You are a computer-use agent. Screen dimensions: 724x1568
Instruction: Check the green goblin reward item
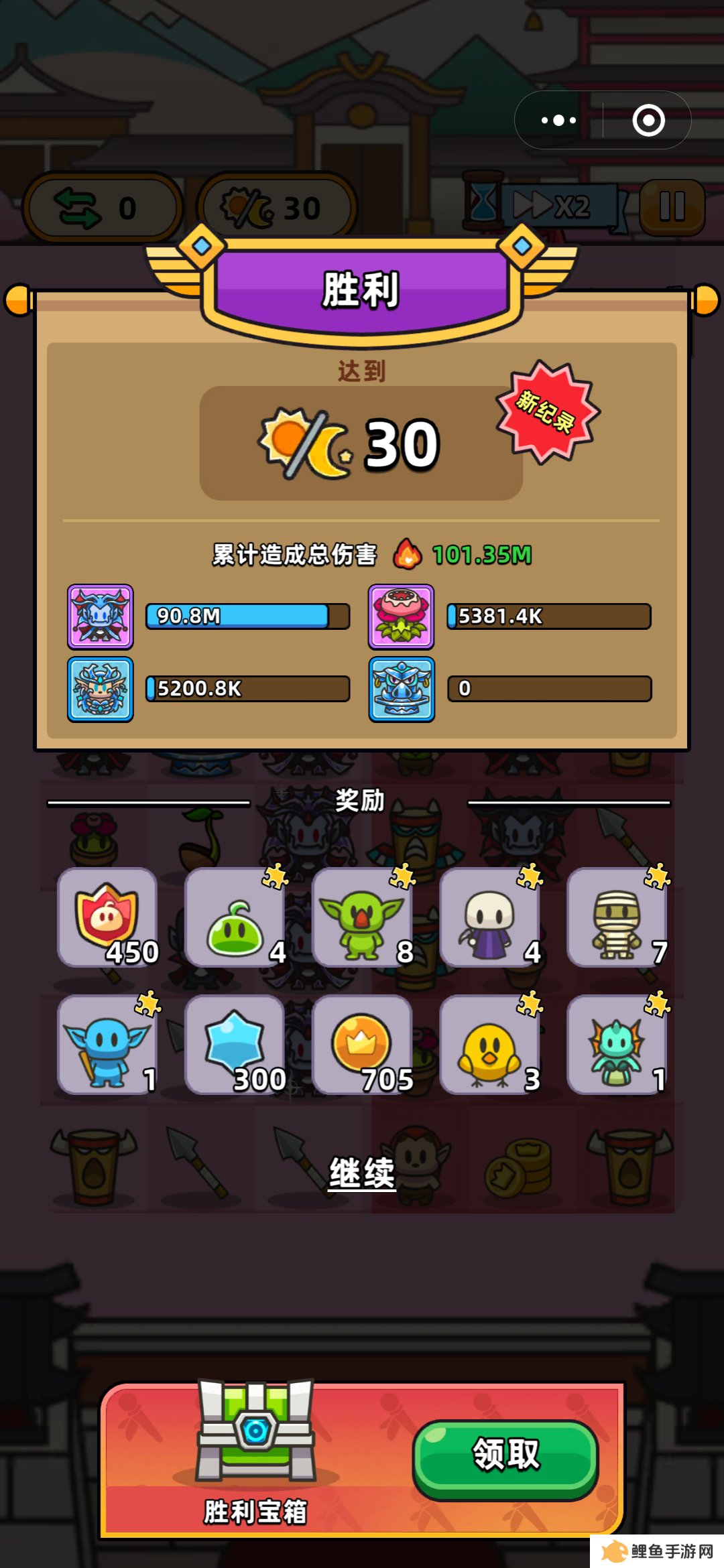[362, 917]
